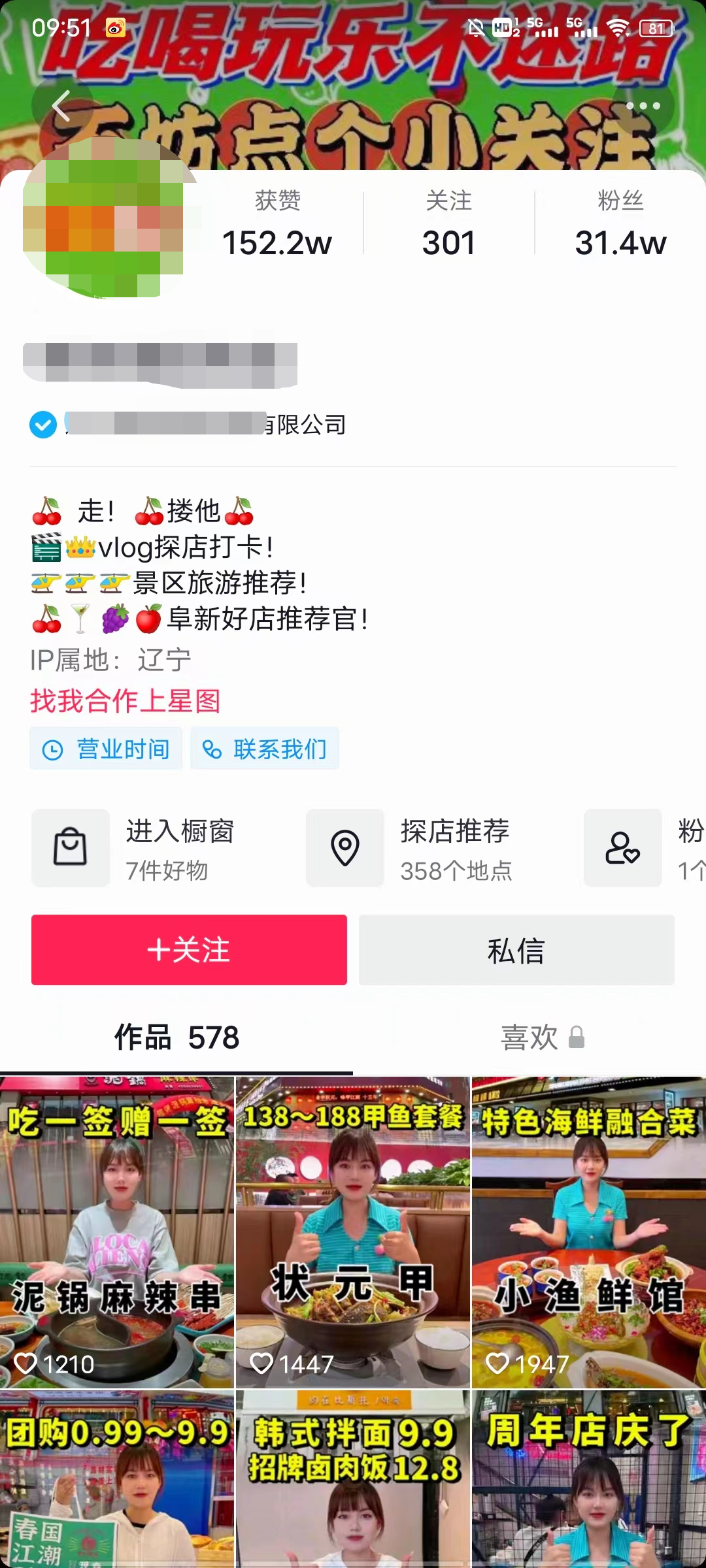This screenshot has width=706, height=1568.
Task: Tap 联系我们 to contact the account
Action: tap(265, 749)
